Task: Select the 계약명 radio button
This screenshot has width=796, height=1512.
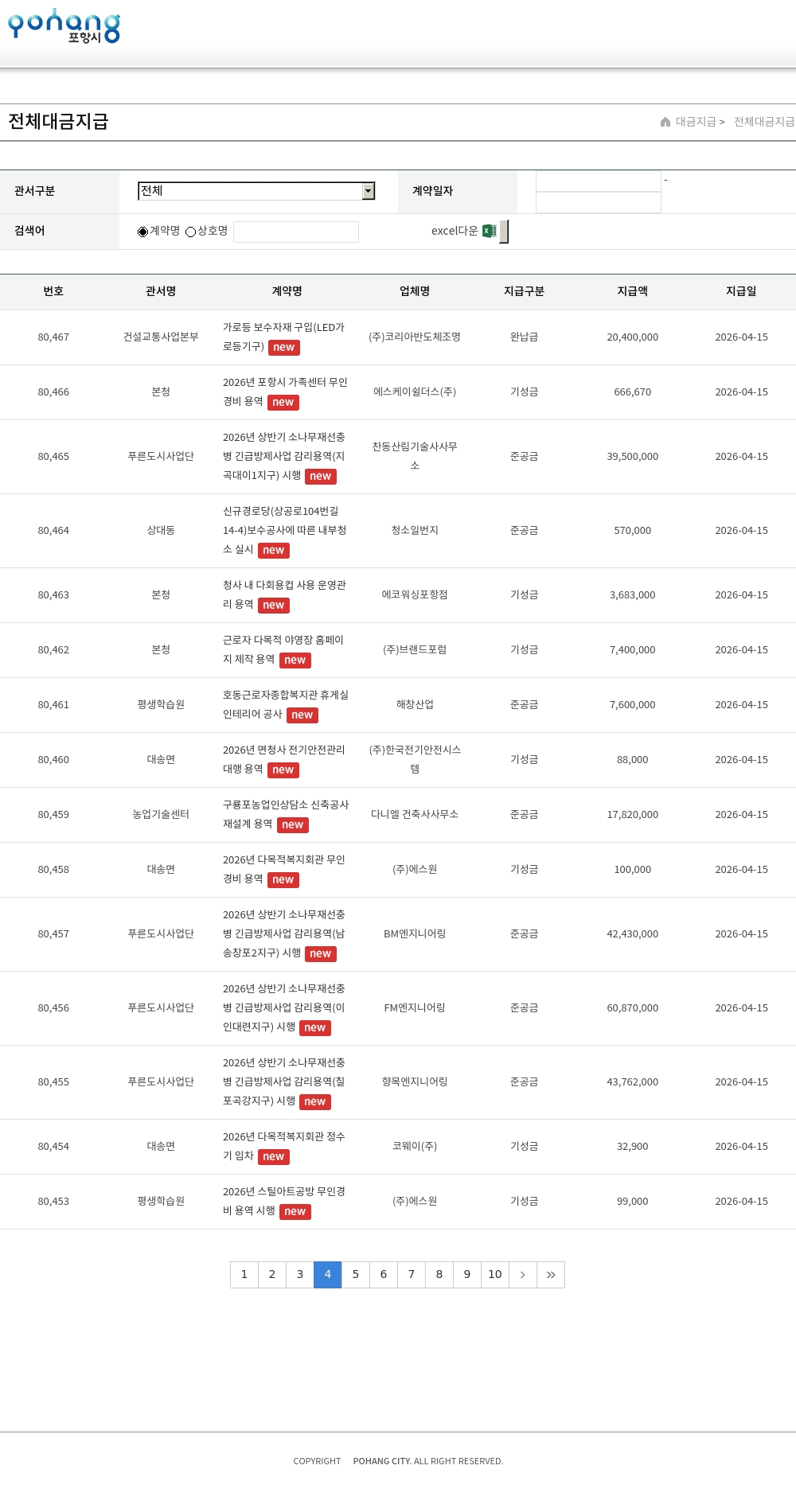Action: (143, 232)
